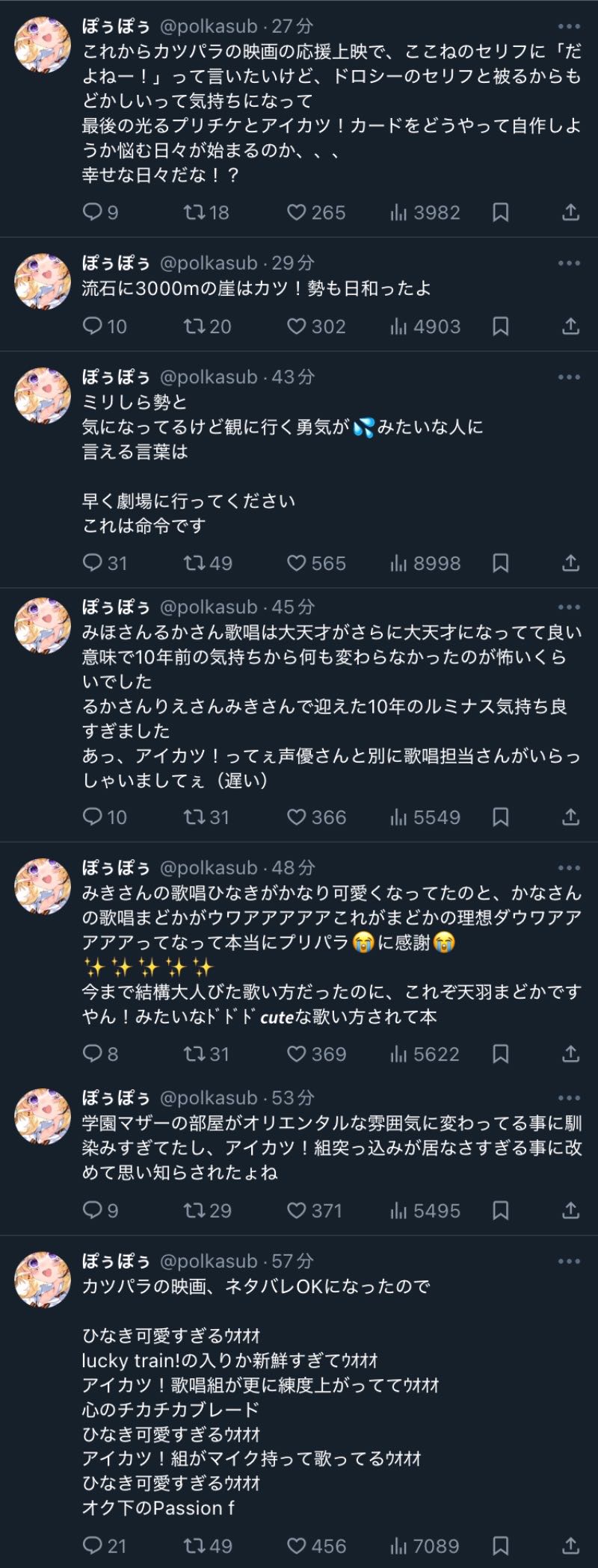Share the tweet posted 43分 ago
Image resolution: width=598 pixels, height=1568 pixels.
(570, 563)
